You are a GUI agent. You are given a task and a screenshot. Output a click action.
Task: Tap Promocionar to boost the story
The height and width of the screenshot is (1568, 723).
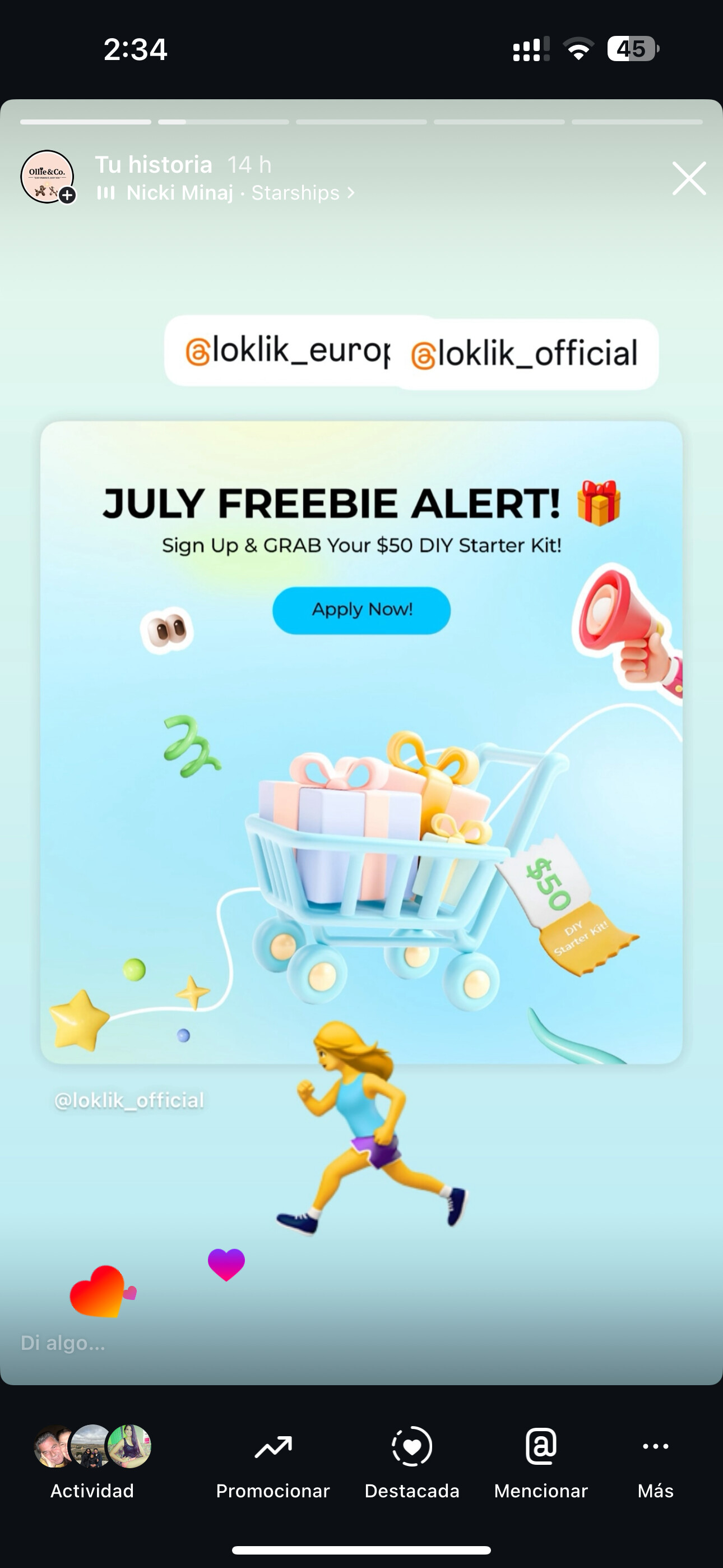pyautogui.click(x=272, y=1462)
